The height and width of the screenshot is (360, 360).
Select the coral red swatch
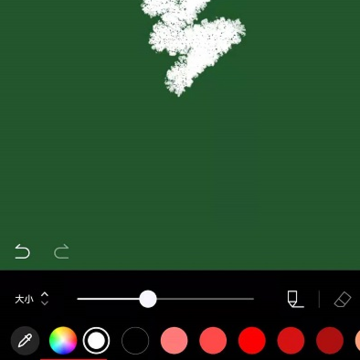pos(213,340)
